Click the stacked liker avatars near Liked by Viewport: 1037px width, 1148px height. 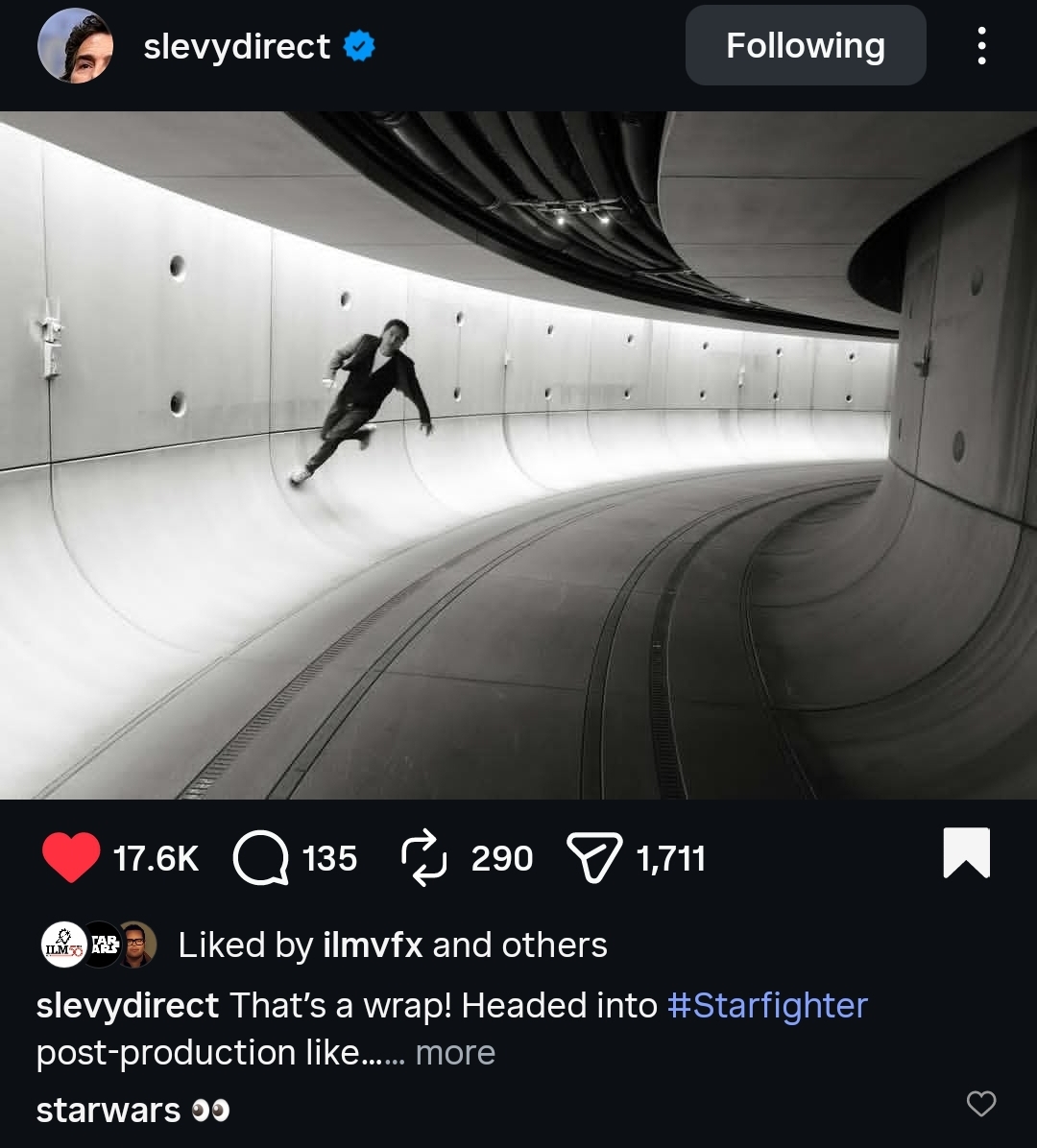click(94, 944)
